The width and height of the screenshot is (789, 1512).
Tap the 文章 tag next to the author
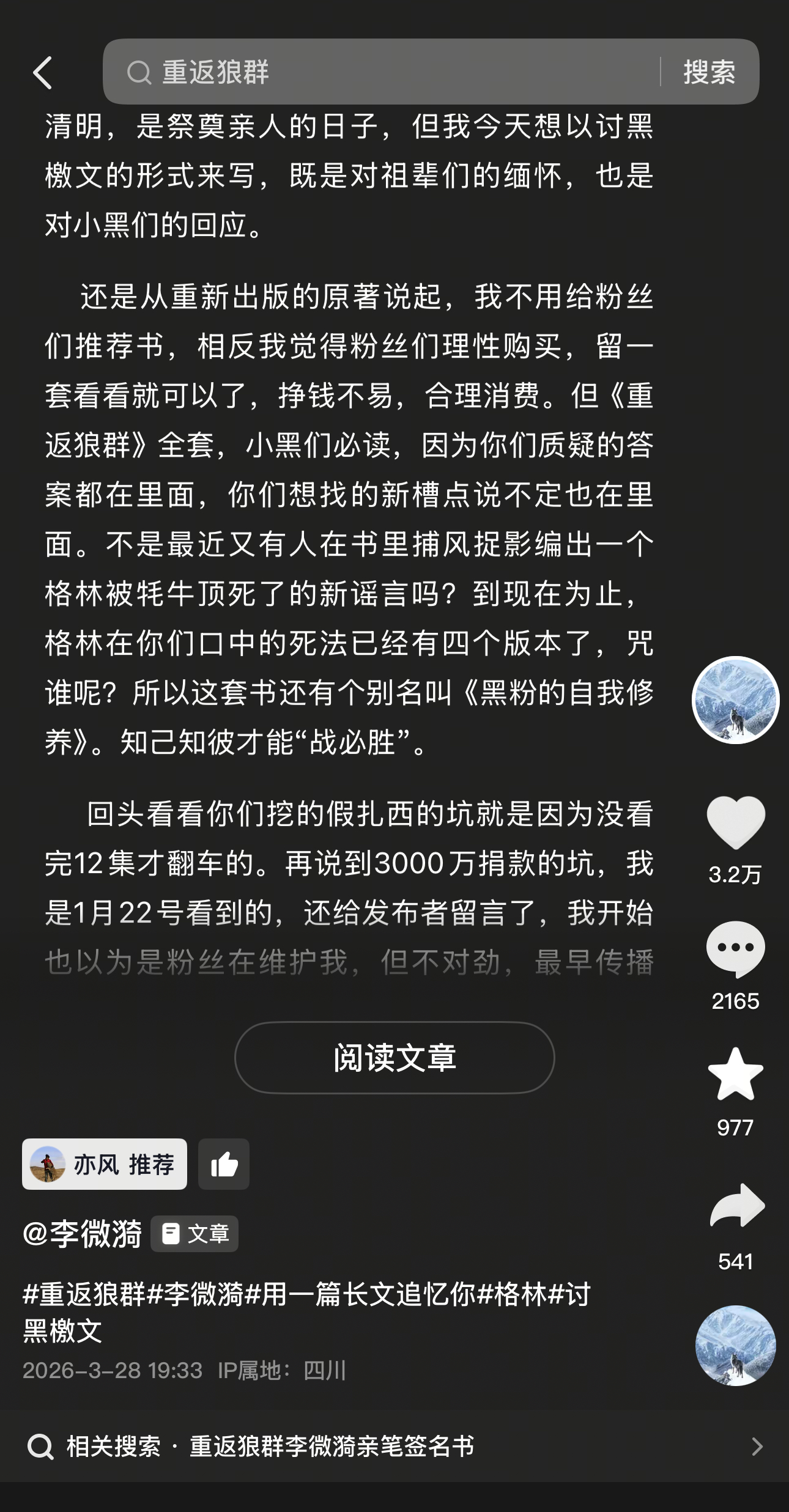tap(194, 1234)
